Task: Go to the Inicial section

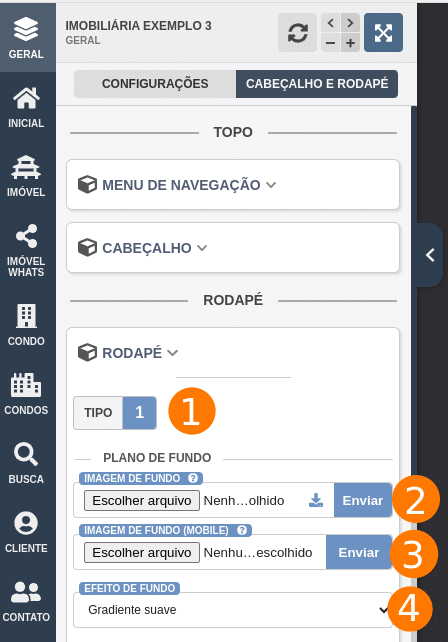Action: point(26,107)
